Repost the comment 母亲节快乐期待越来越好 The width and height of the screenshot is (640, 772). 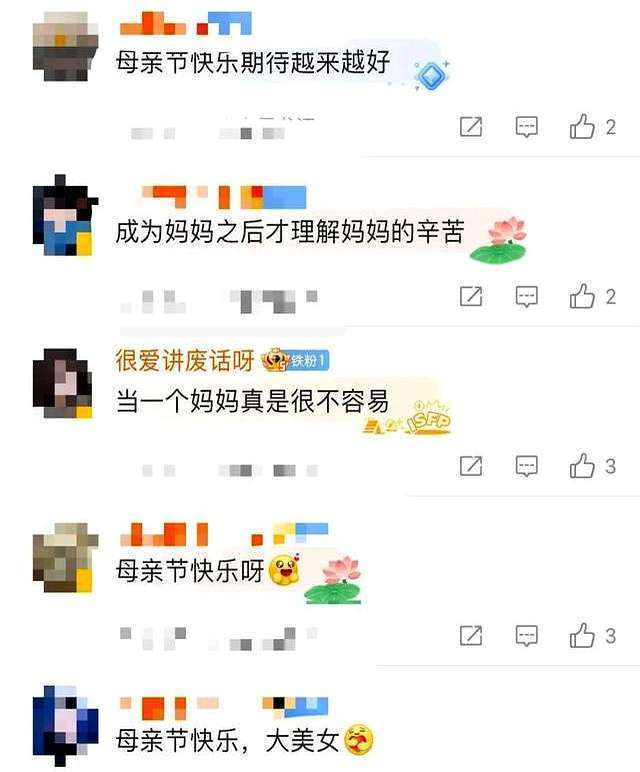click(471, 127)
